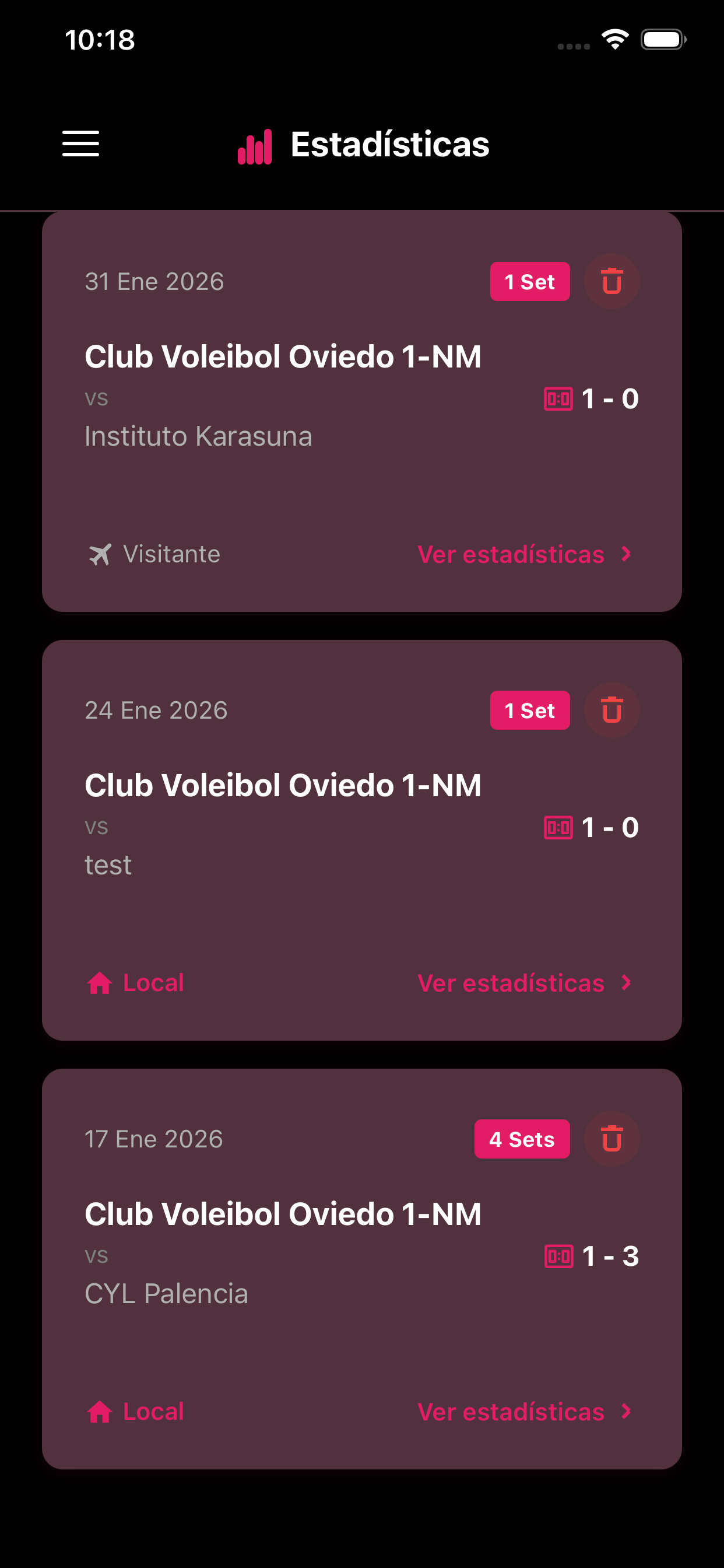Click the Estadísticas title
The width and height of the screenshot is (724, 1568).
click(x=389, y=144)
